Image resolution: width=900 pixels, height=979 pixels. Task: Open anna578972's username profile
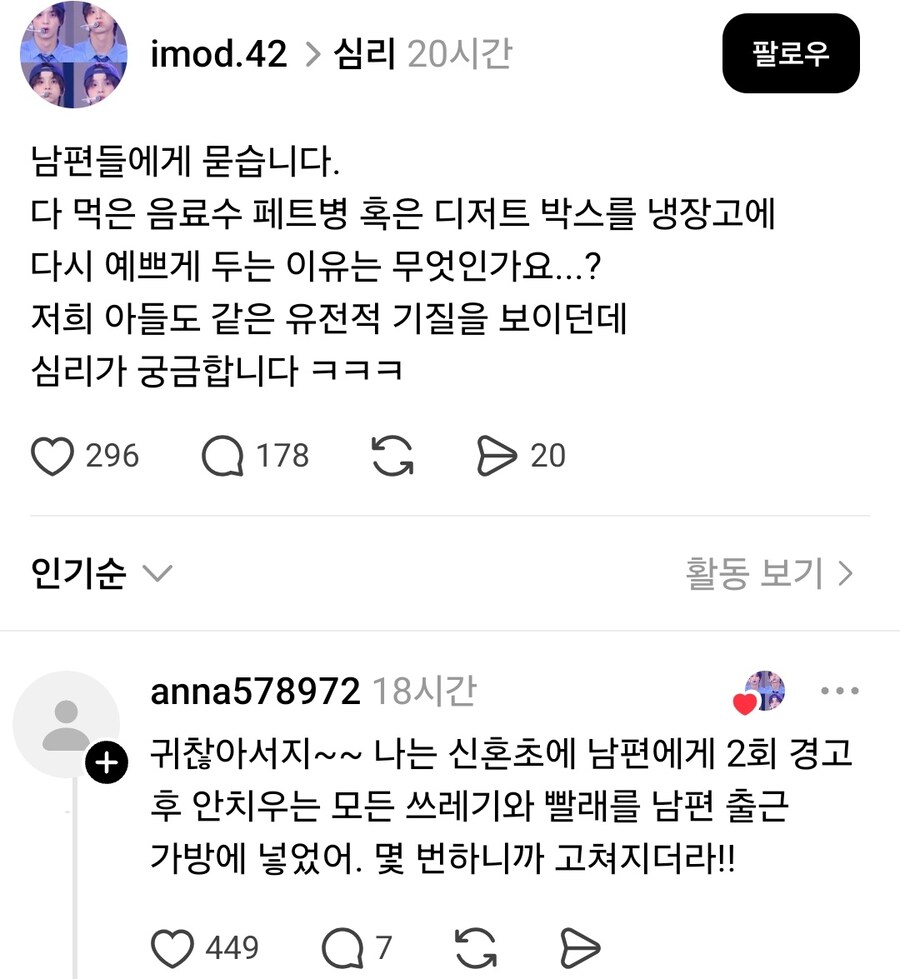pyautogui.click(x=254, y=691)
